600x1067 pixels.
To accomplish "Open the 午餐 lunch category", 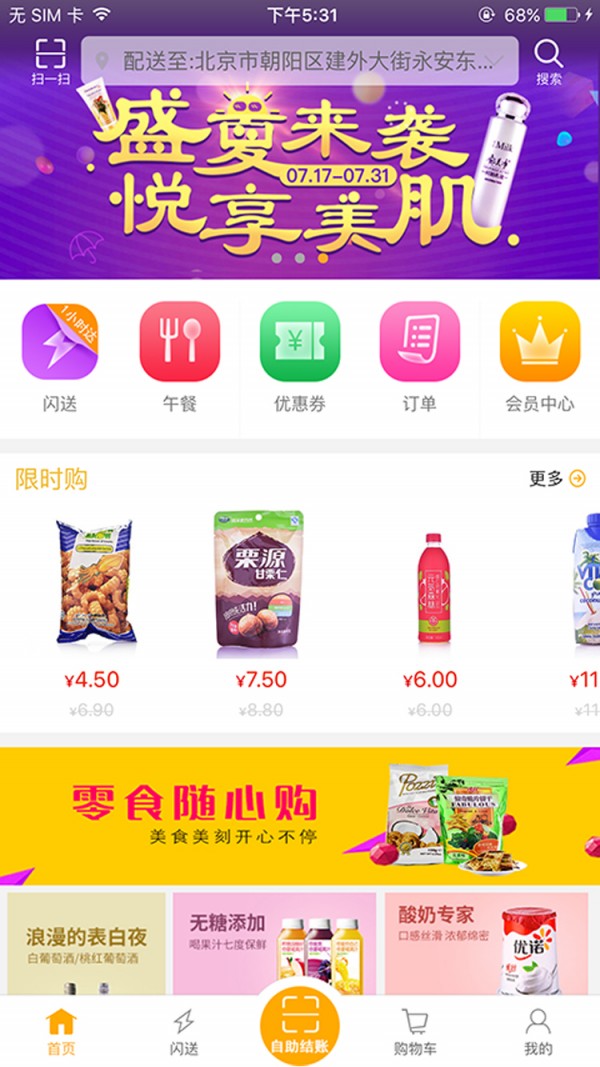I will click(x=180, y=356).
